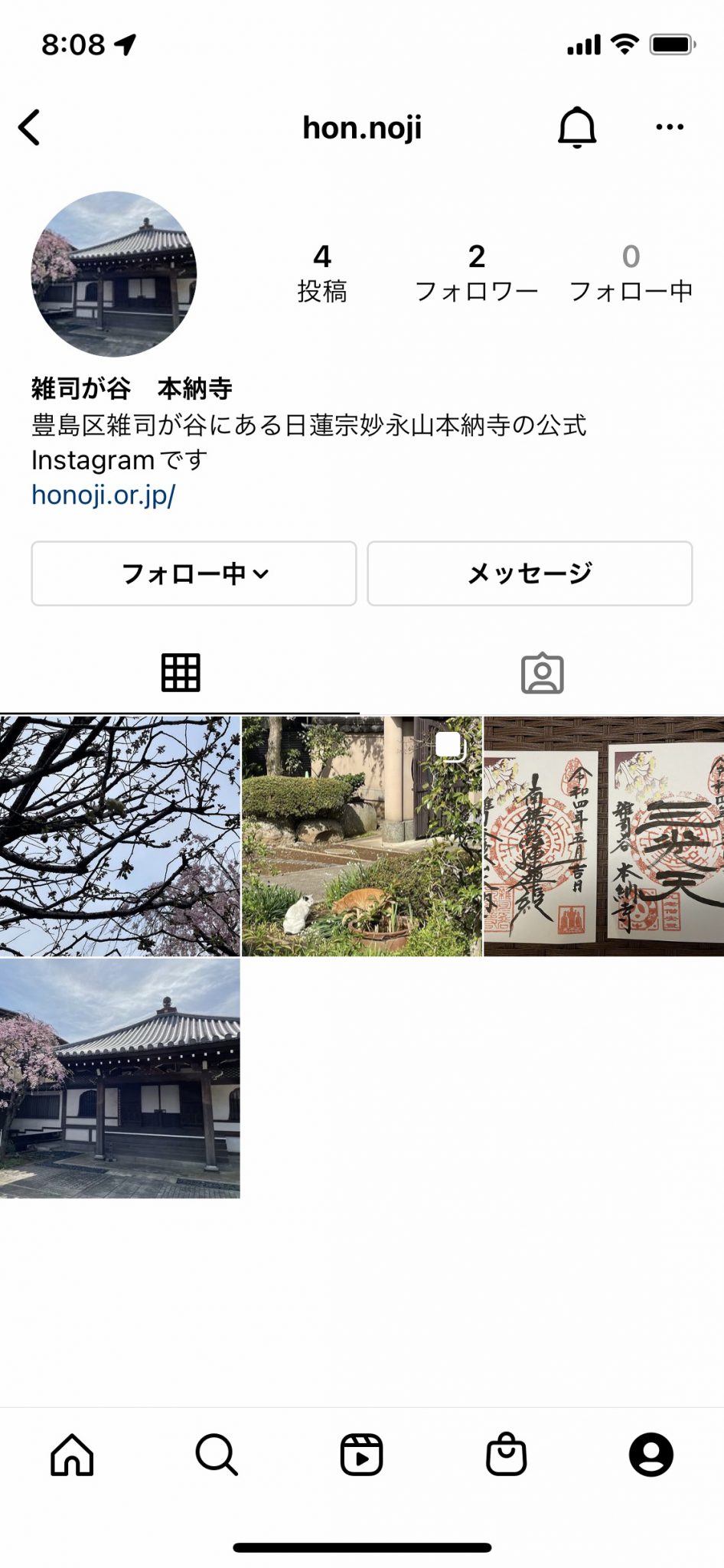Switch to the posts grid tab
This screenshot has height=1568, width=724.
point(181,673)
